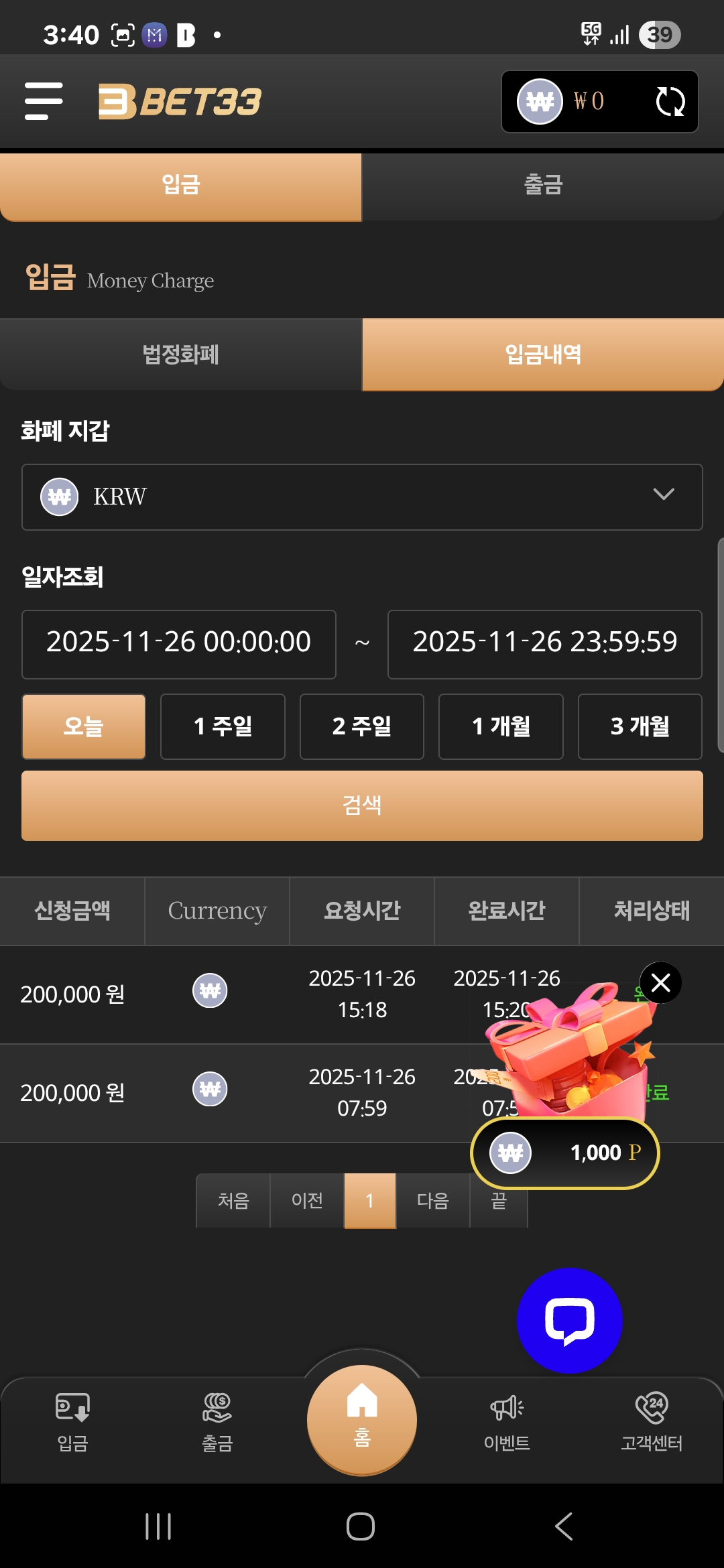
Task: Tap the 검색 search button
Action: point(362,805)
